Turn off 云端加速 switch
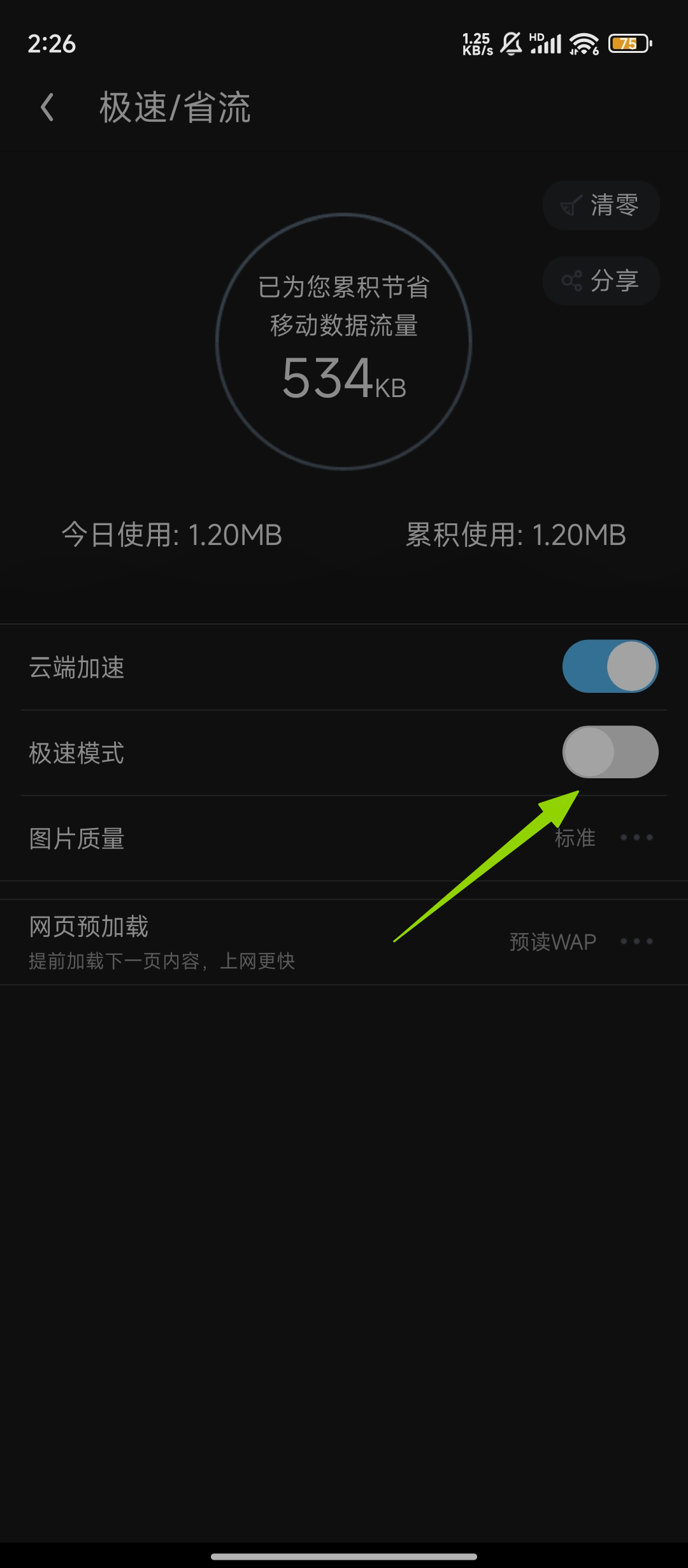 pyautogui.click(x=610, y=666)
